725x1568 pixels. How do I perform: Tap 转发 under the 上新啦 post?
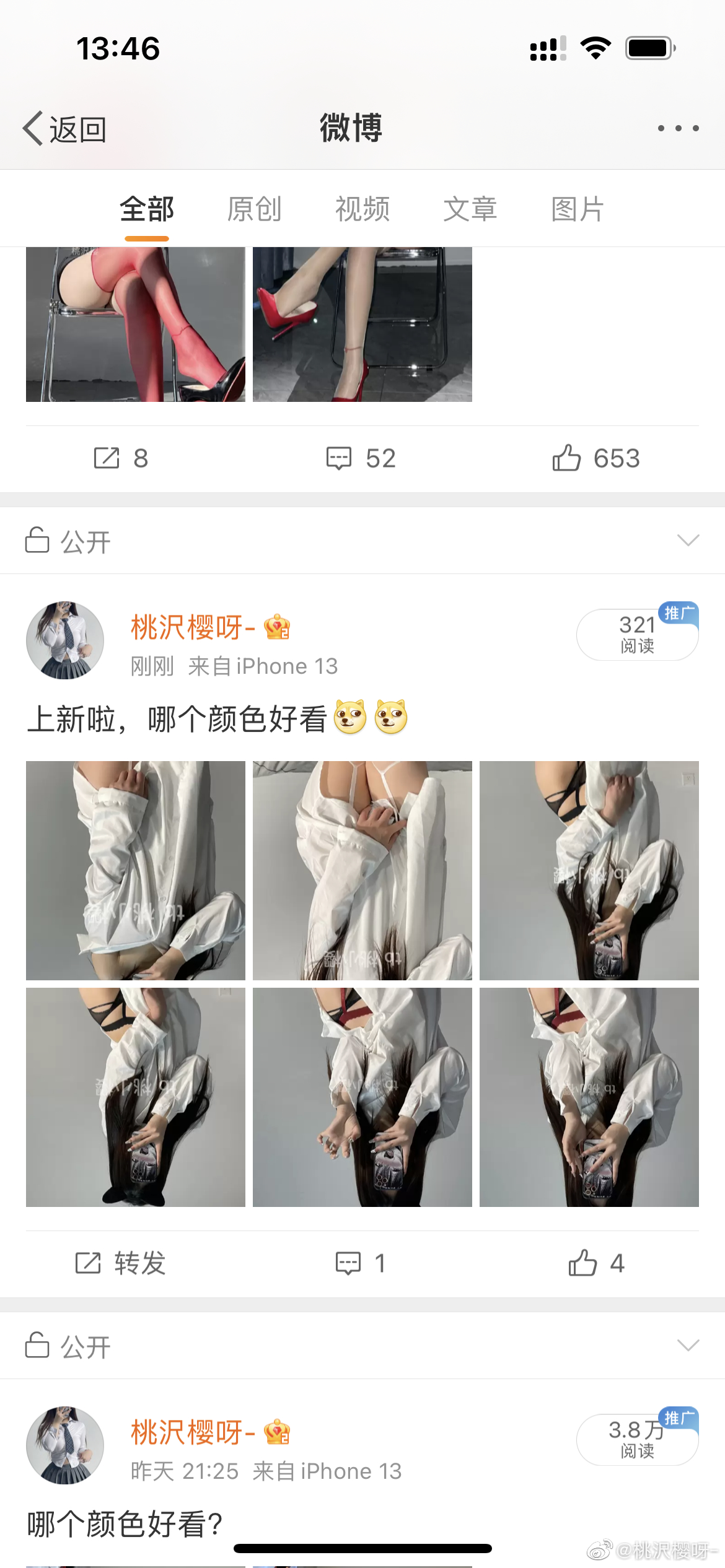[x=121, y=1263]
